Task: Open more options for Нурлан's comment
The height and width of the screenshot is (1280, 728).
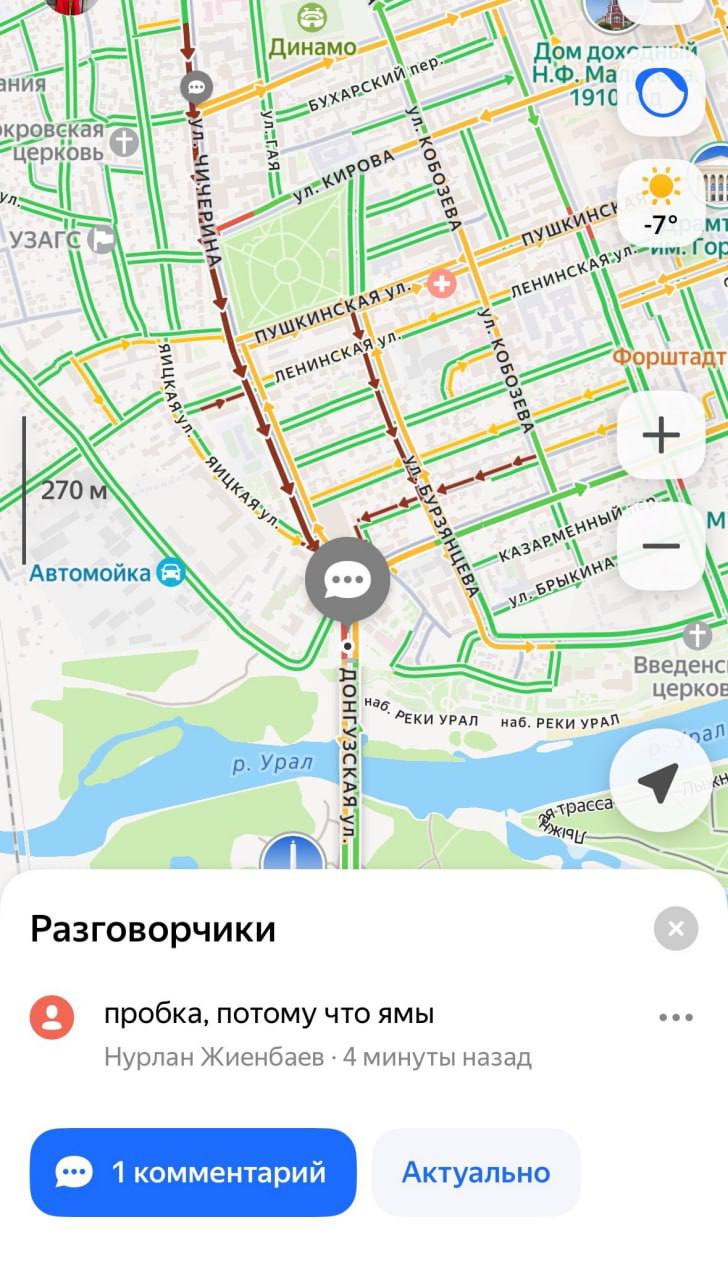Action: 676,1018
